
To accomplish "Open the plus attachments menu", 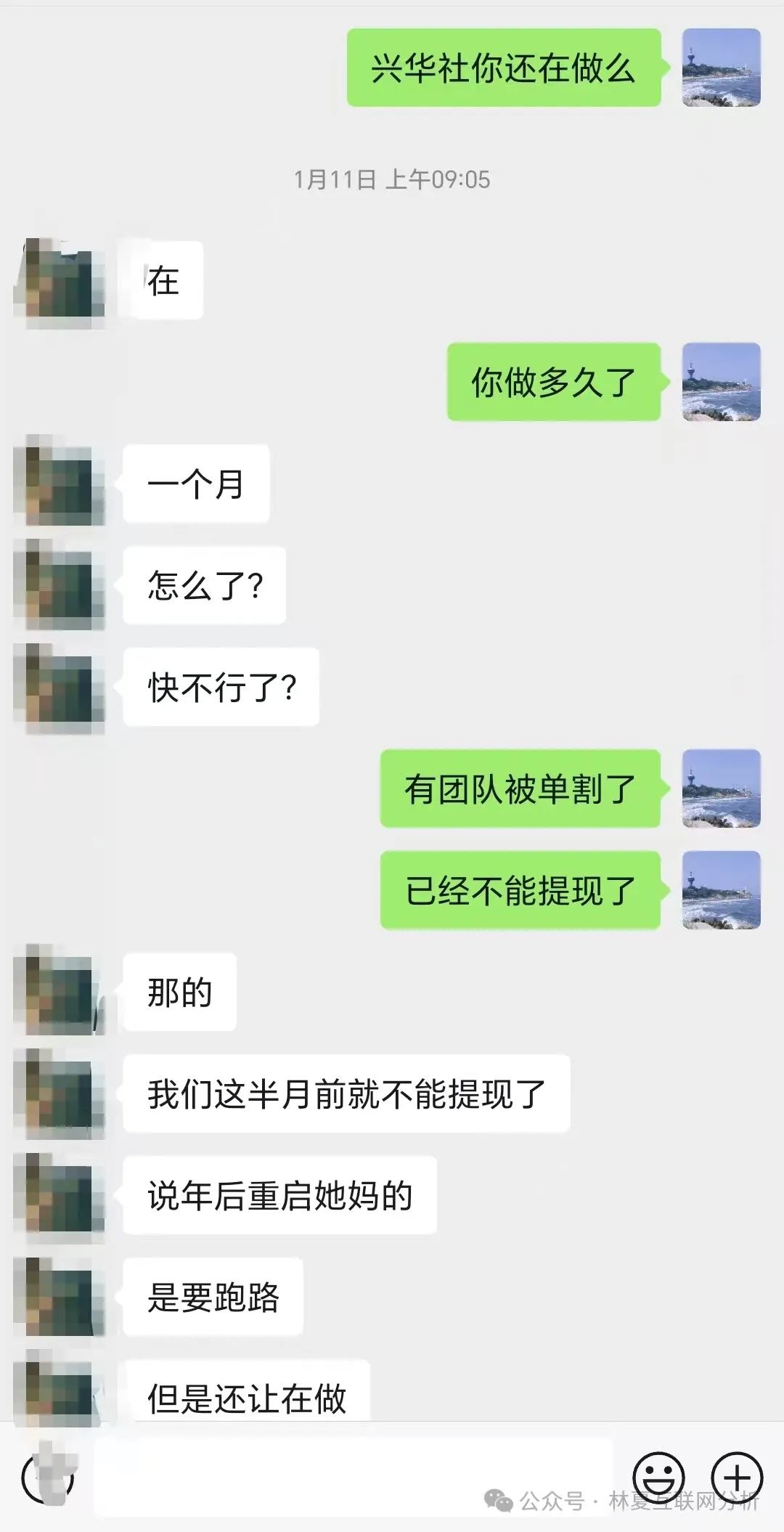I will [x=737, y=1477].
